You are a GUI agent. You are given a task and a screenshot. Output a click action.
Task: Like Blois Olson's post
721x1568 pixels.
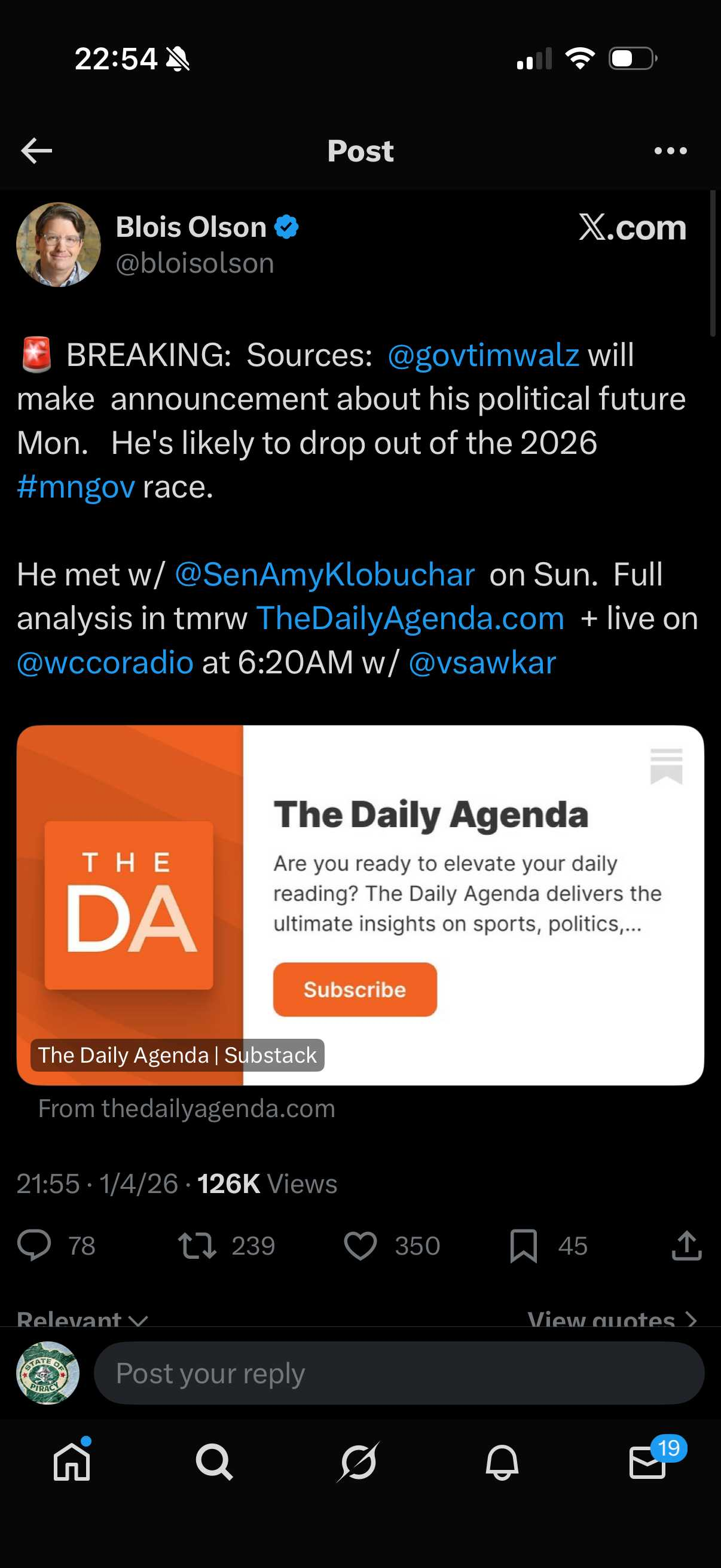click(x=360, y=1245)
